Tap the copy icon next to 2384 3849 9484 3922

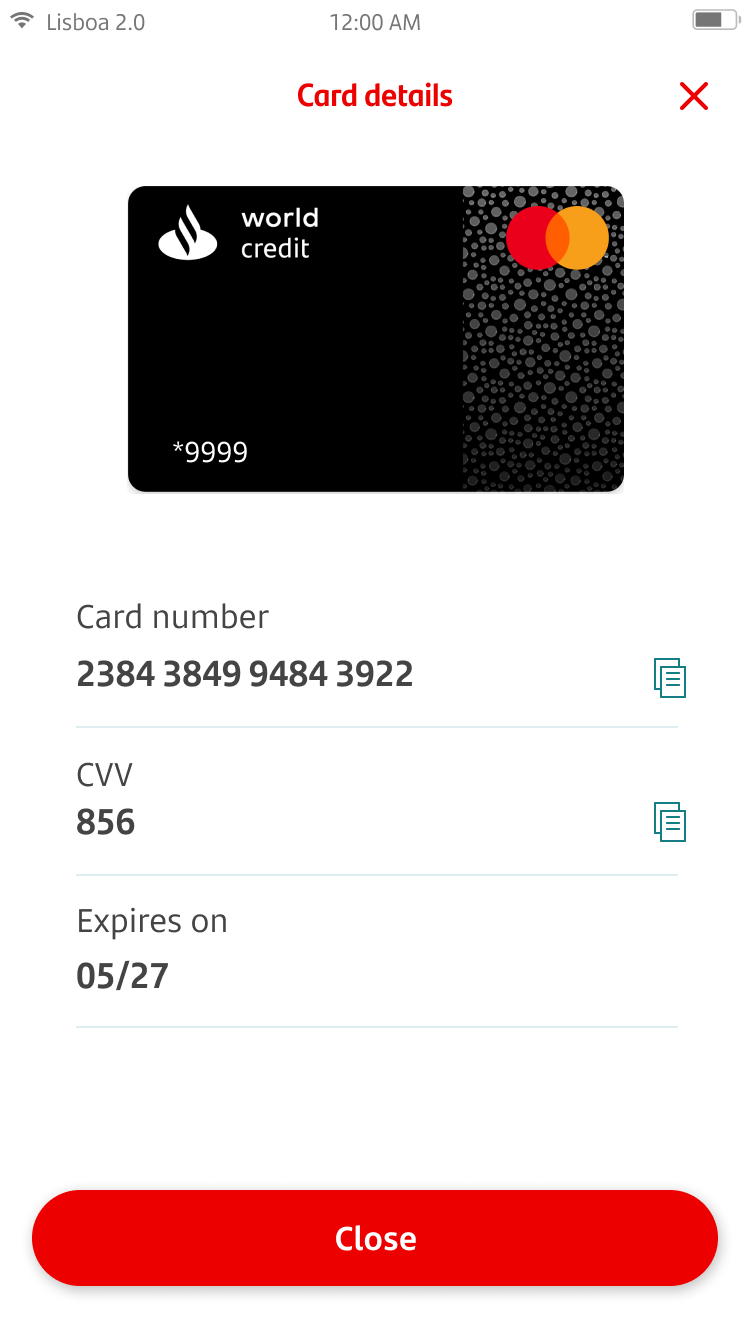[x=671, y=677]
